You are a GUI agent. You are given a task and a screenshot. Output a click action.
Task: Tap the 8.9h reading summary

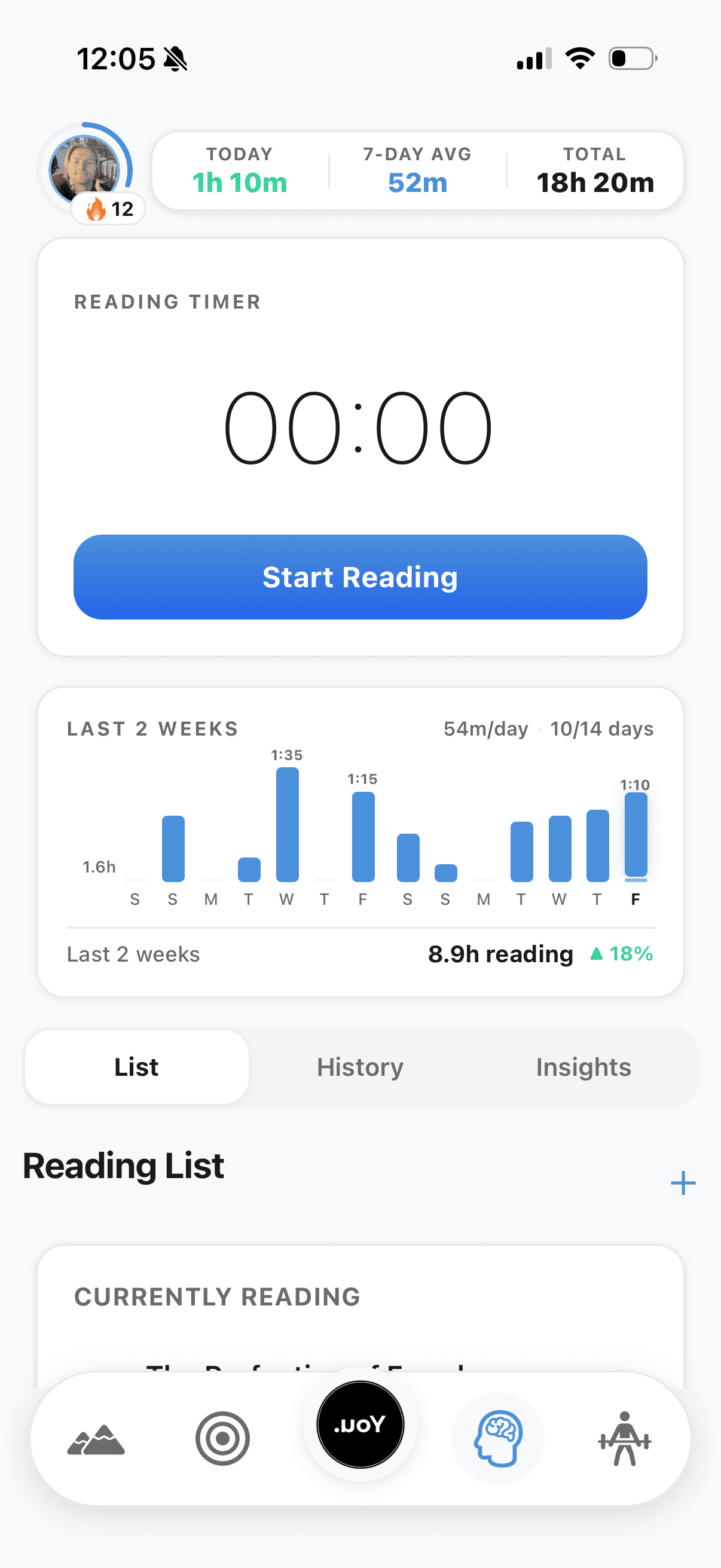point(499,954)
